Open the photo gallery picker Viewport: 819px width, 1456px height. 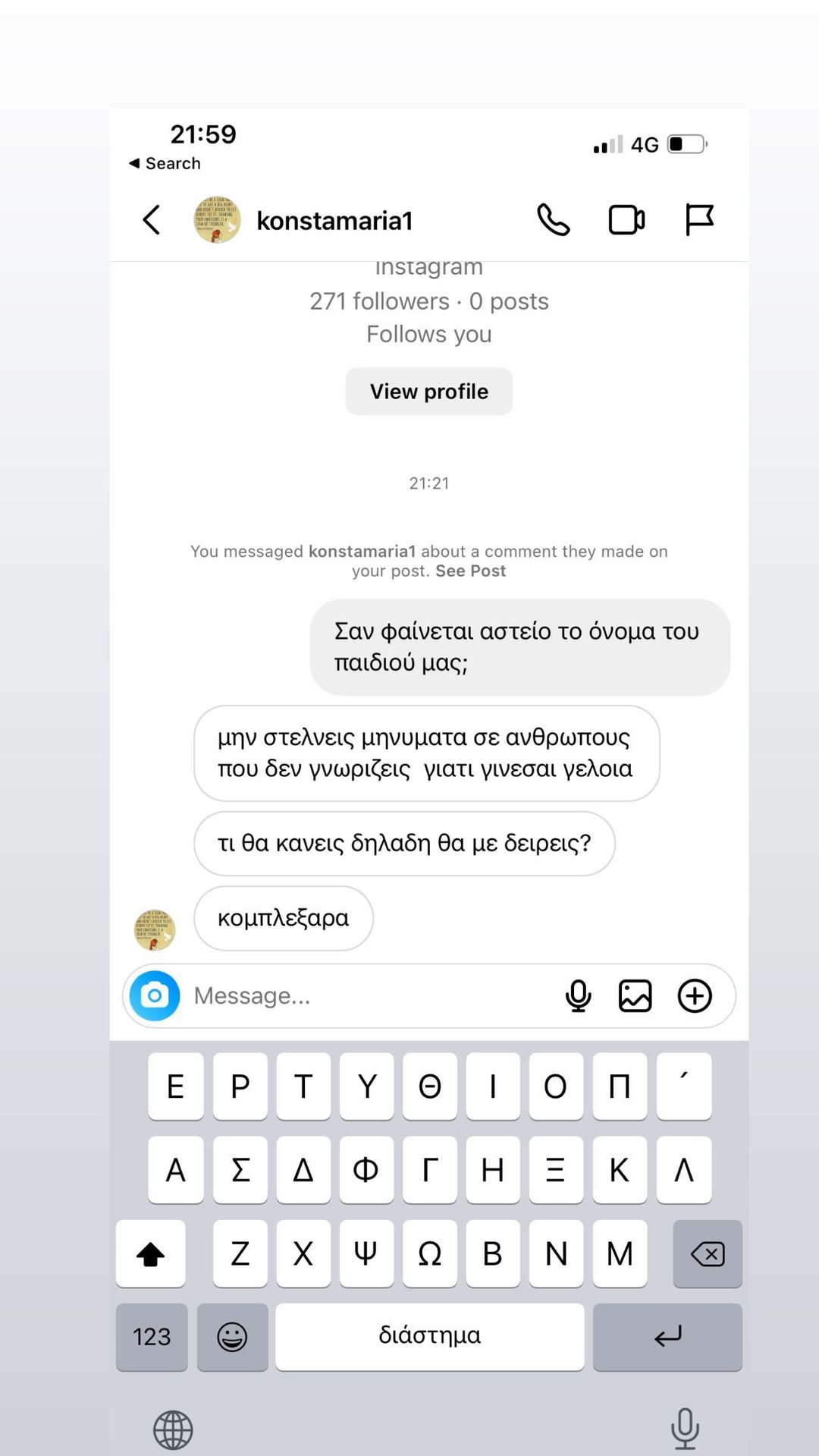(635, 995)
